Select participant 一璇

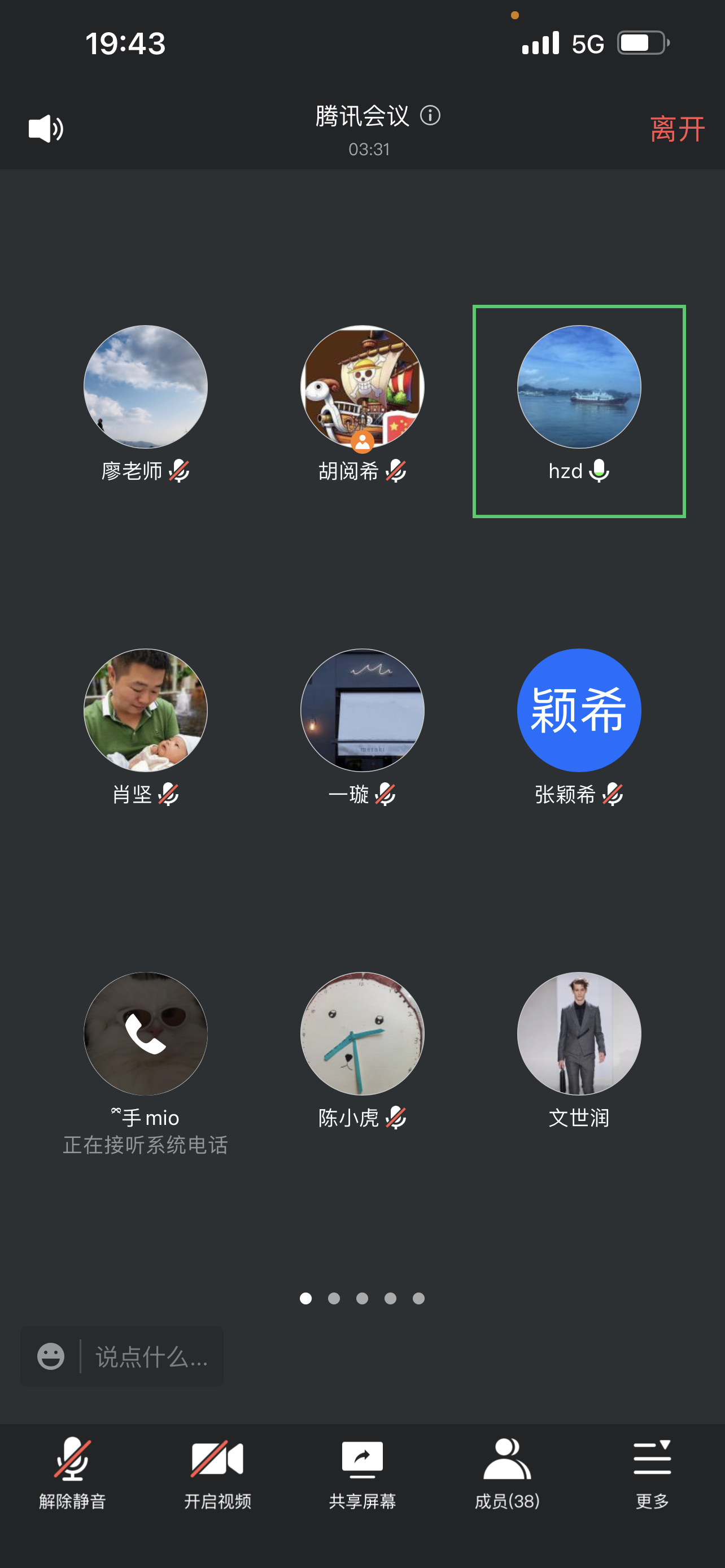pos(362,711)
